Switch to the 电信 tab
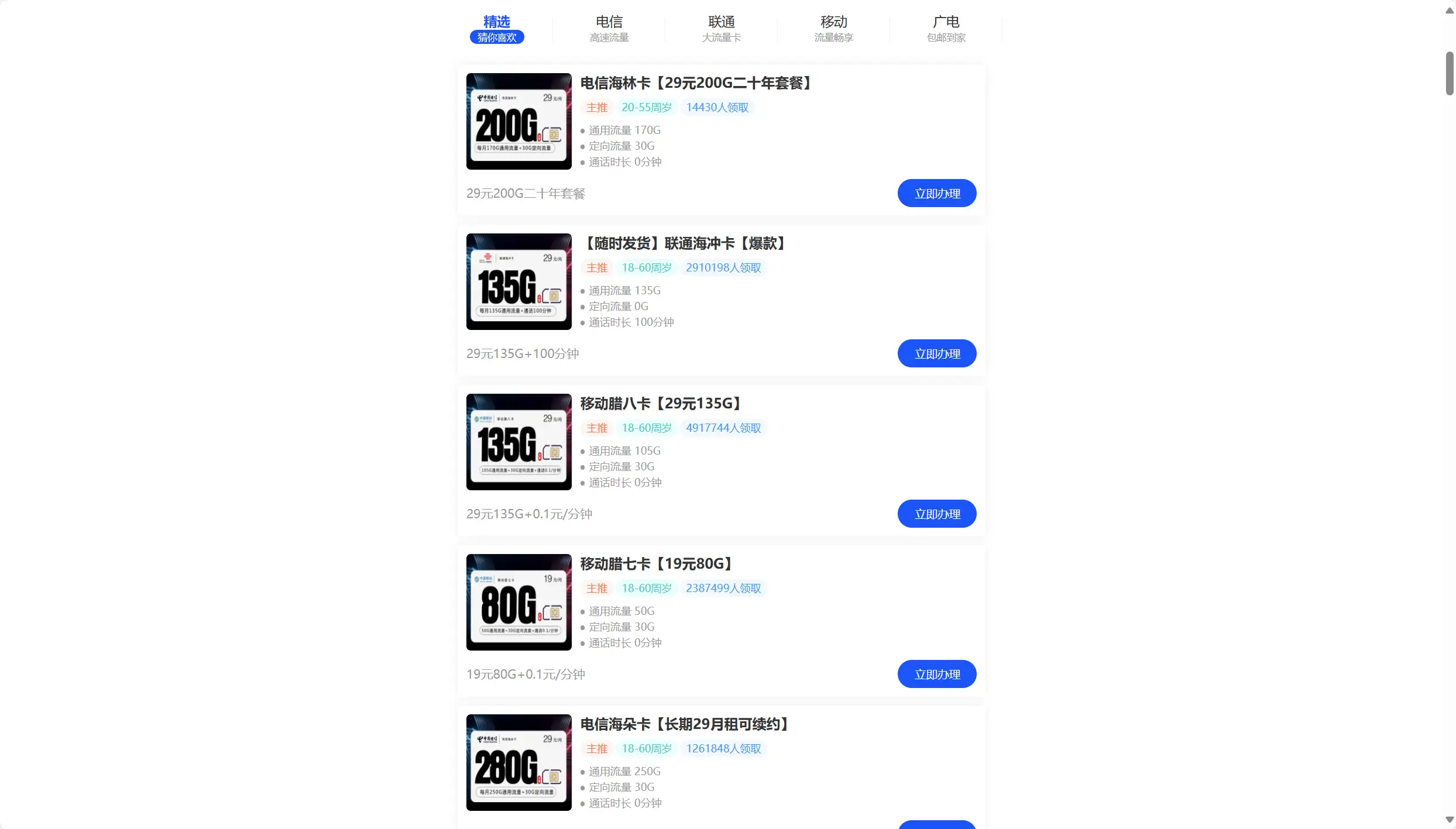This screenshot has width=1456, height=829. [x=609, y=29]
